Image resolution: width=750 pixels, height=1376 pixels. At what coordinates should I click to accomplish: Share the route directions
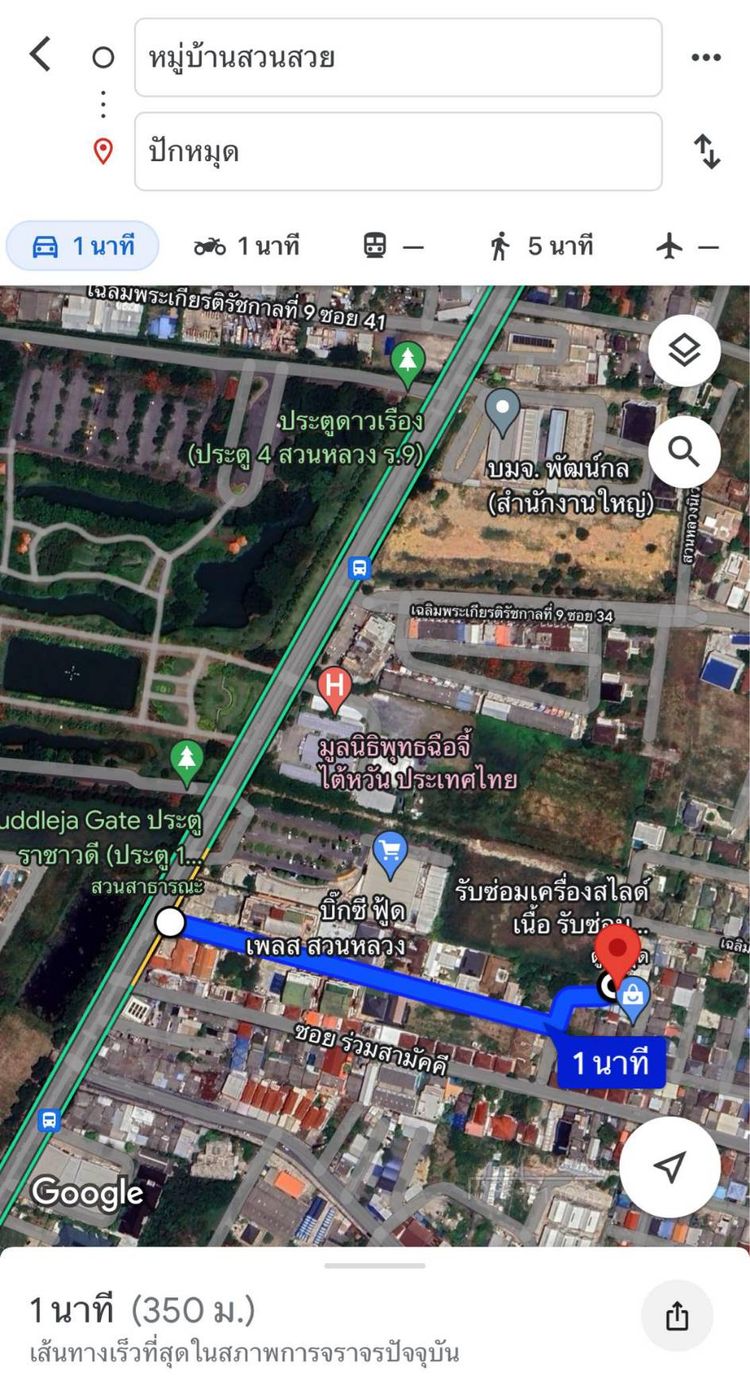(677, 1316)
